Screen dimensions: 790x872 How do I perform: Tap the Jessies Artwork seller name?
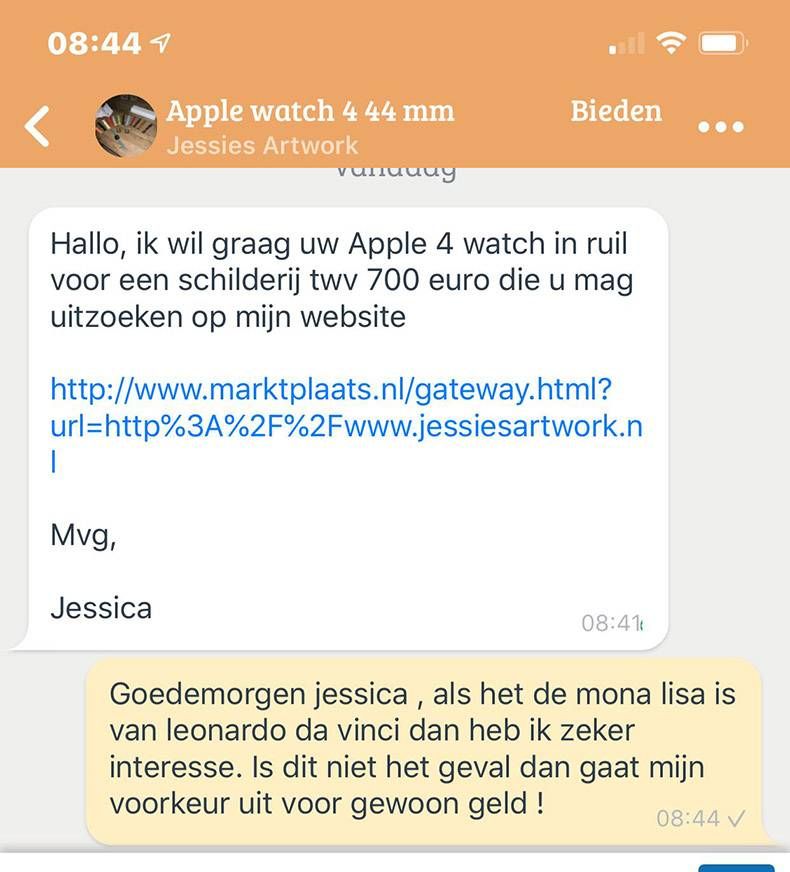coord(263,146)
